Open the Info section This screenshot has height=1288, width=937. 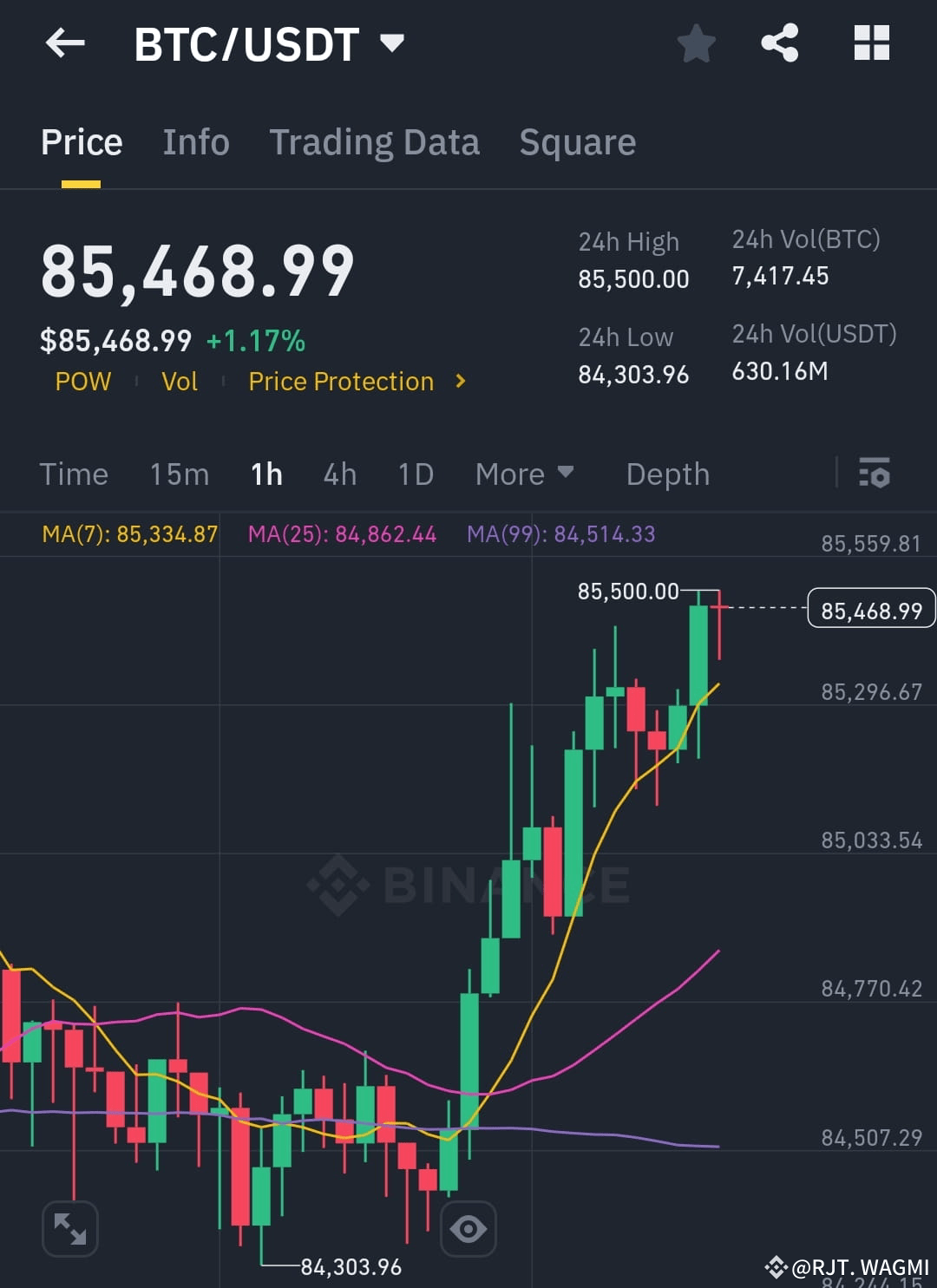pos(195,141)
